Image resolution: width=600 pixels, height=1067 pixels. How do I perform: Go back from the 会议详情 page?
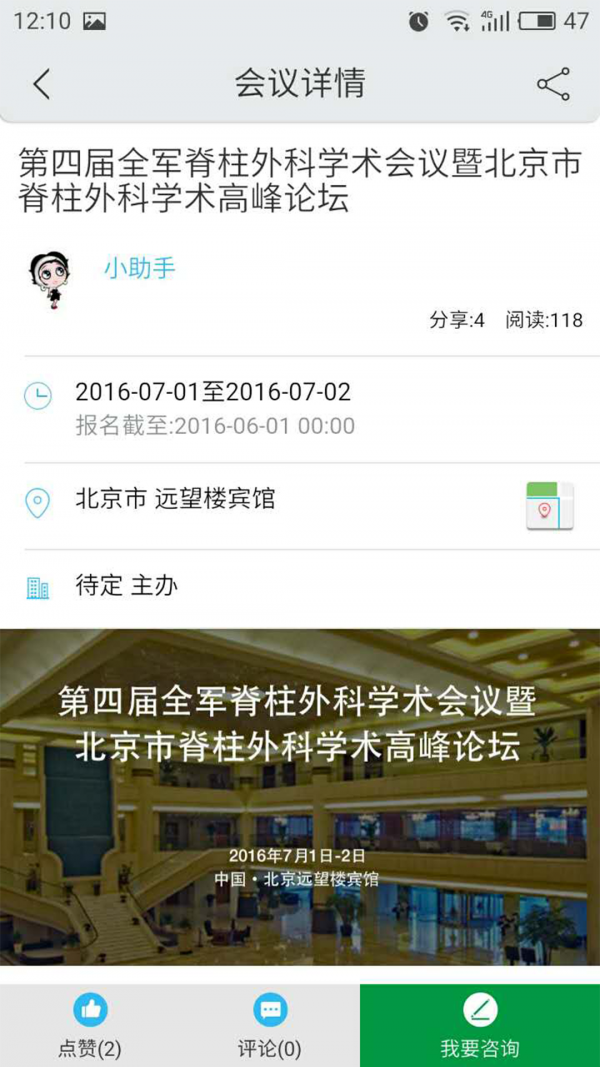pyautogui.click(x=41, y=84)
